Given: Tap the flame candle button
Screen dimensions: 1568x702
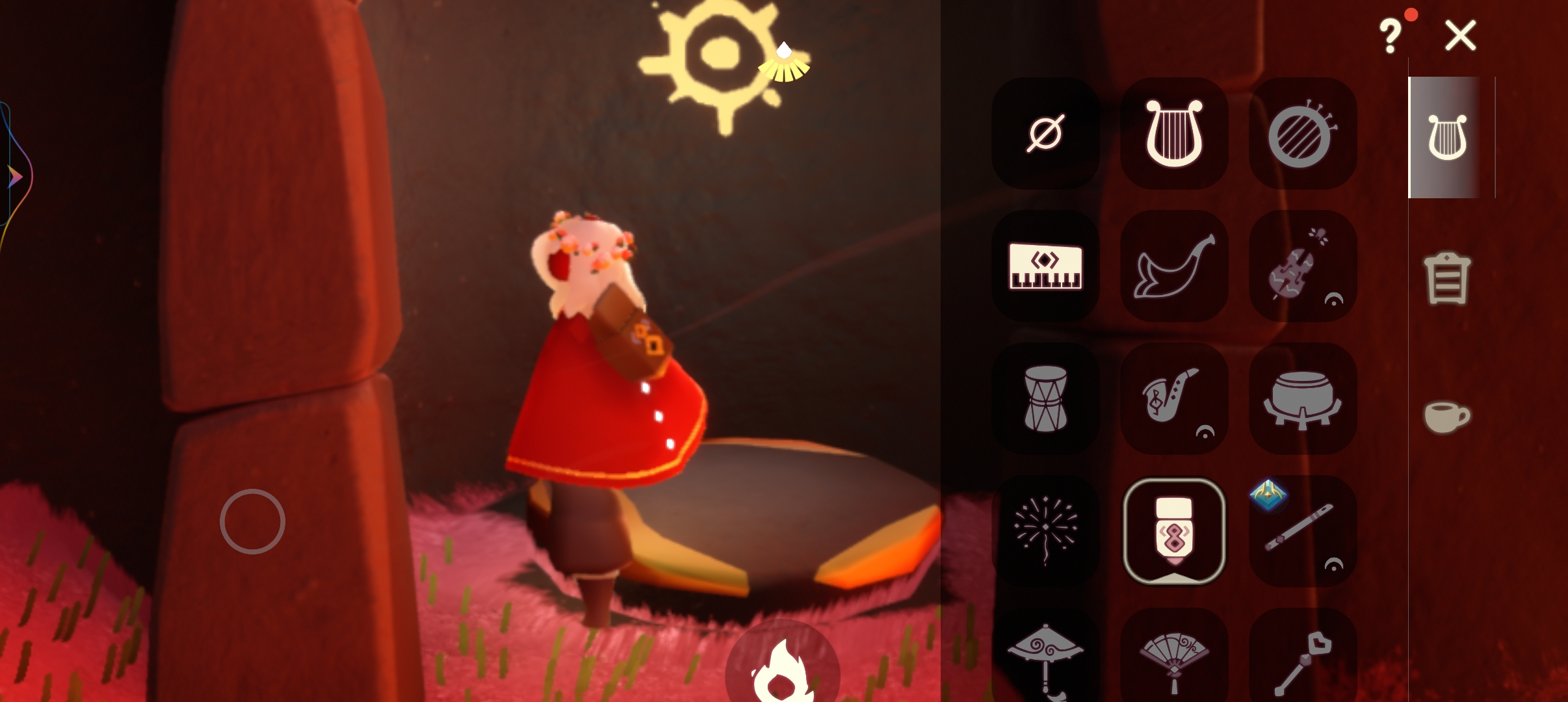Looking at the screenshot, I should tap(782, 669).
